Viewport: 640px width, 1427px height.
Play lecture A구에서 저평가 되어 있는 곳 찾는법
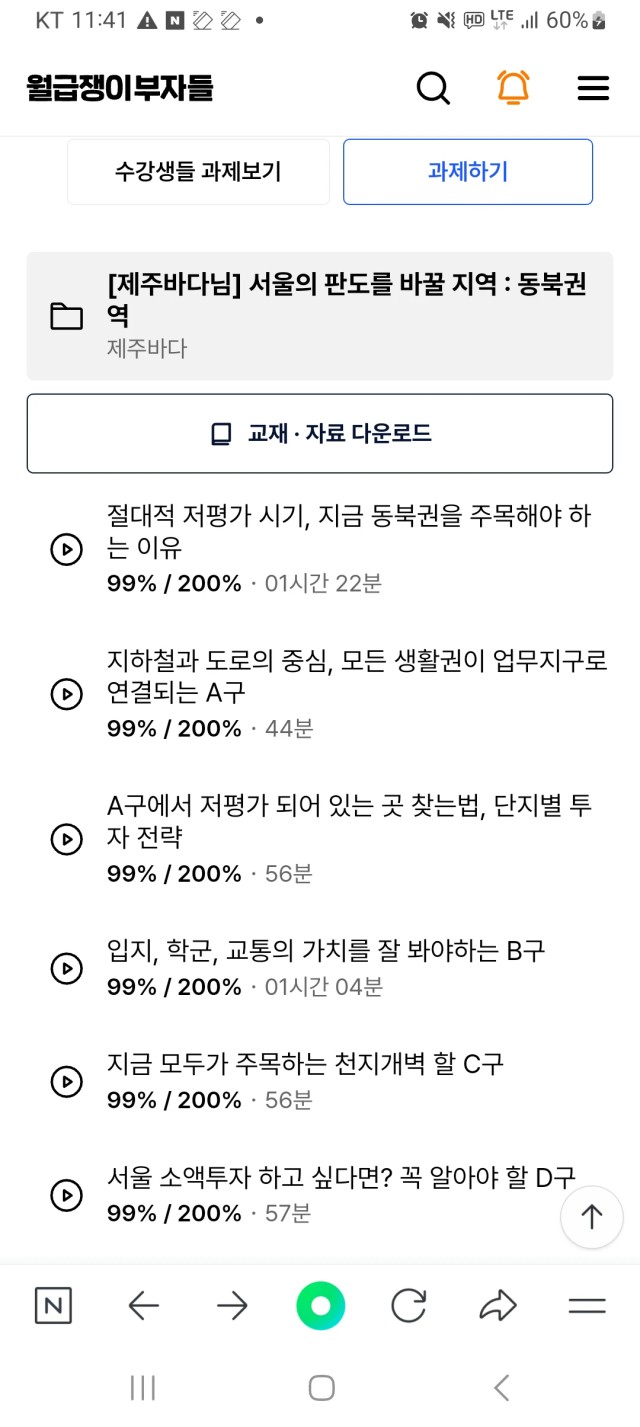[x=67, y=839]
